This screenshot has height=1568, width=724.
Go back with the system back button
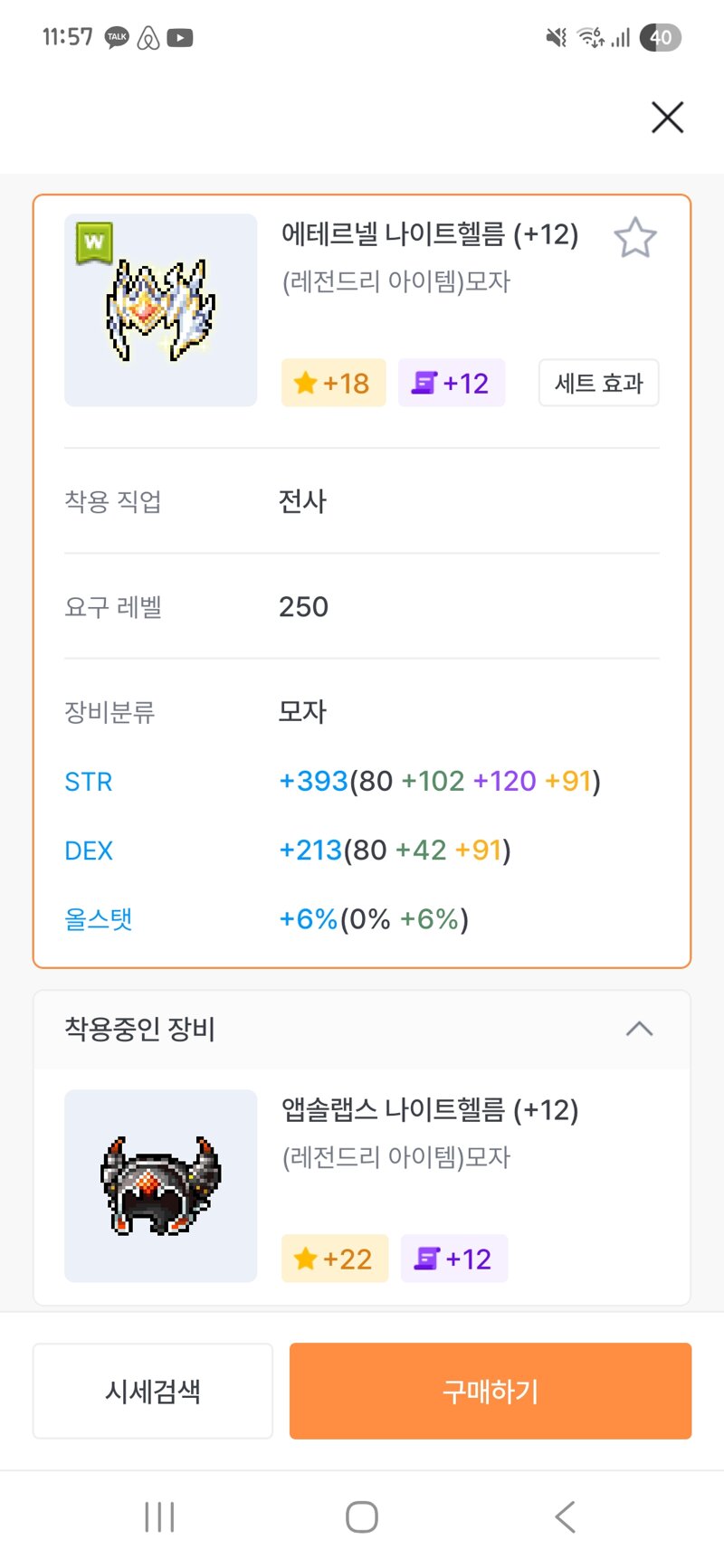566,1516
